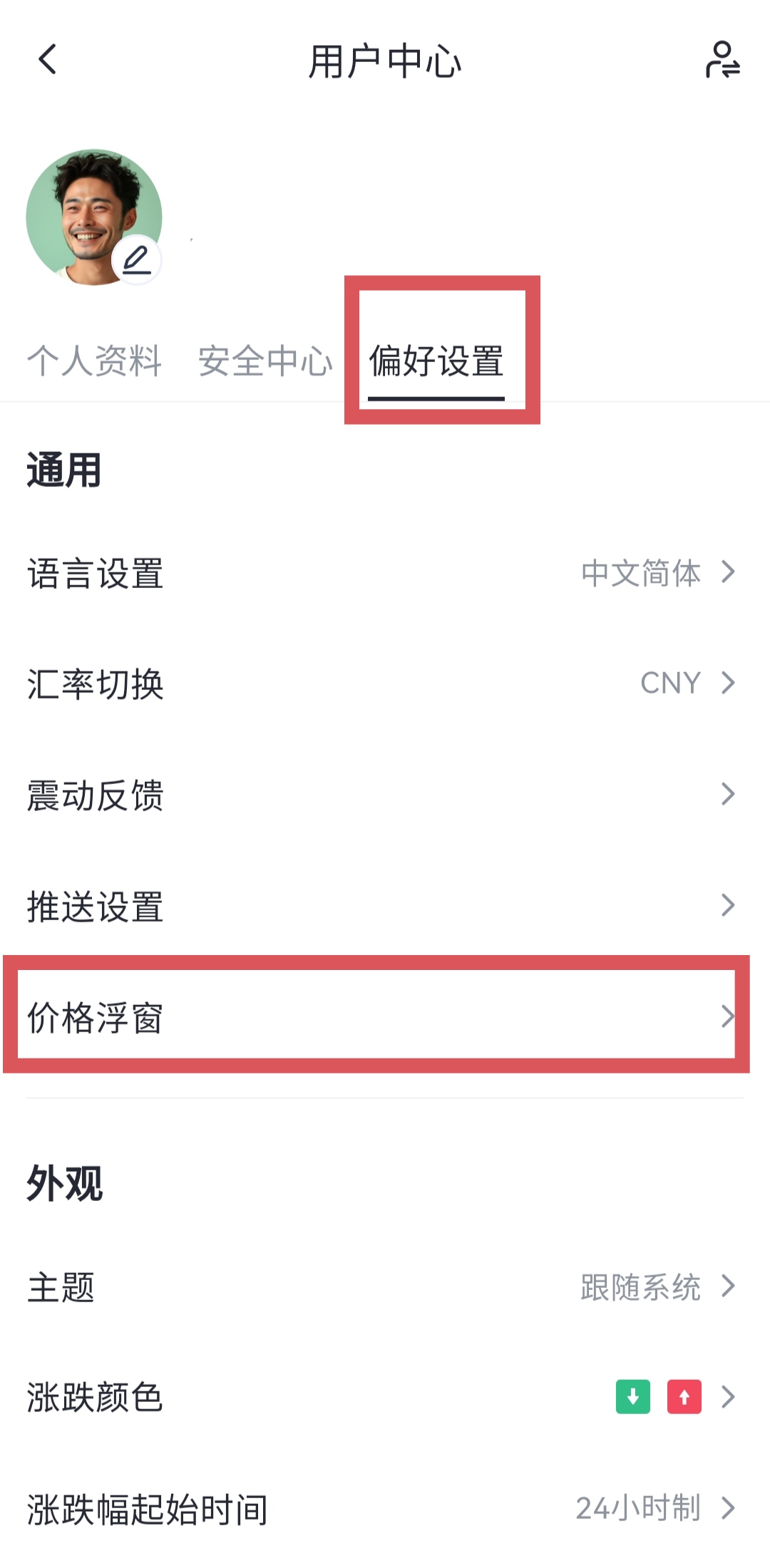Go back from 用户中心
This screenshot has height=1568, width=770.
(48, 60)
